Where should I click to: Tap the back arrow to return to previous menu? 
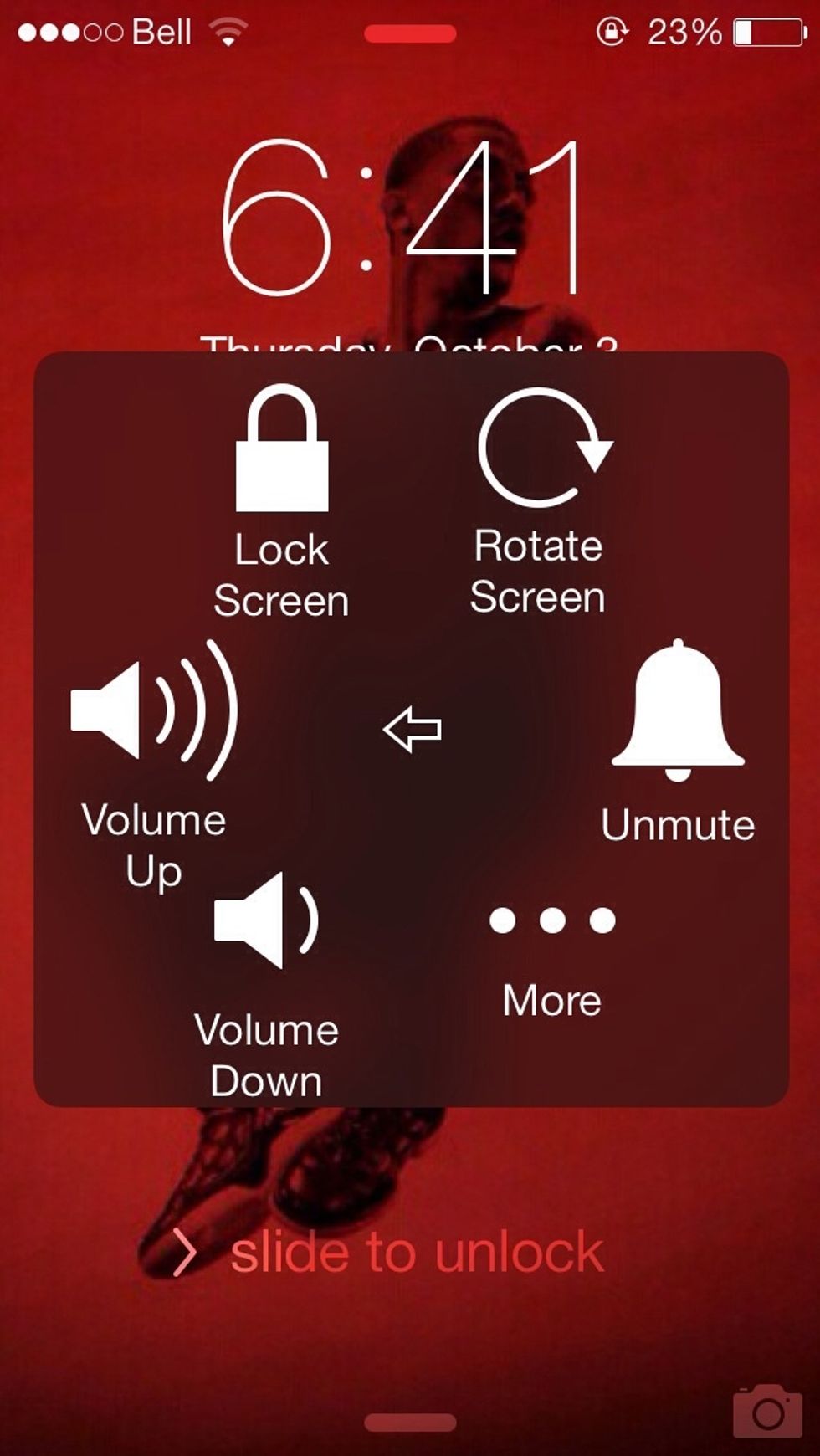click(x=412, y=730)
